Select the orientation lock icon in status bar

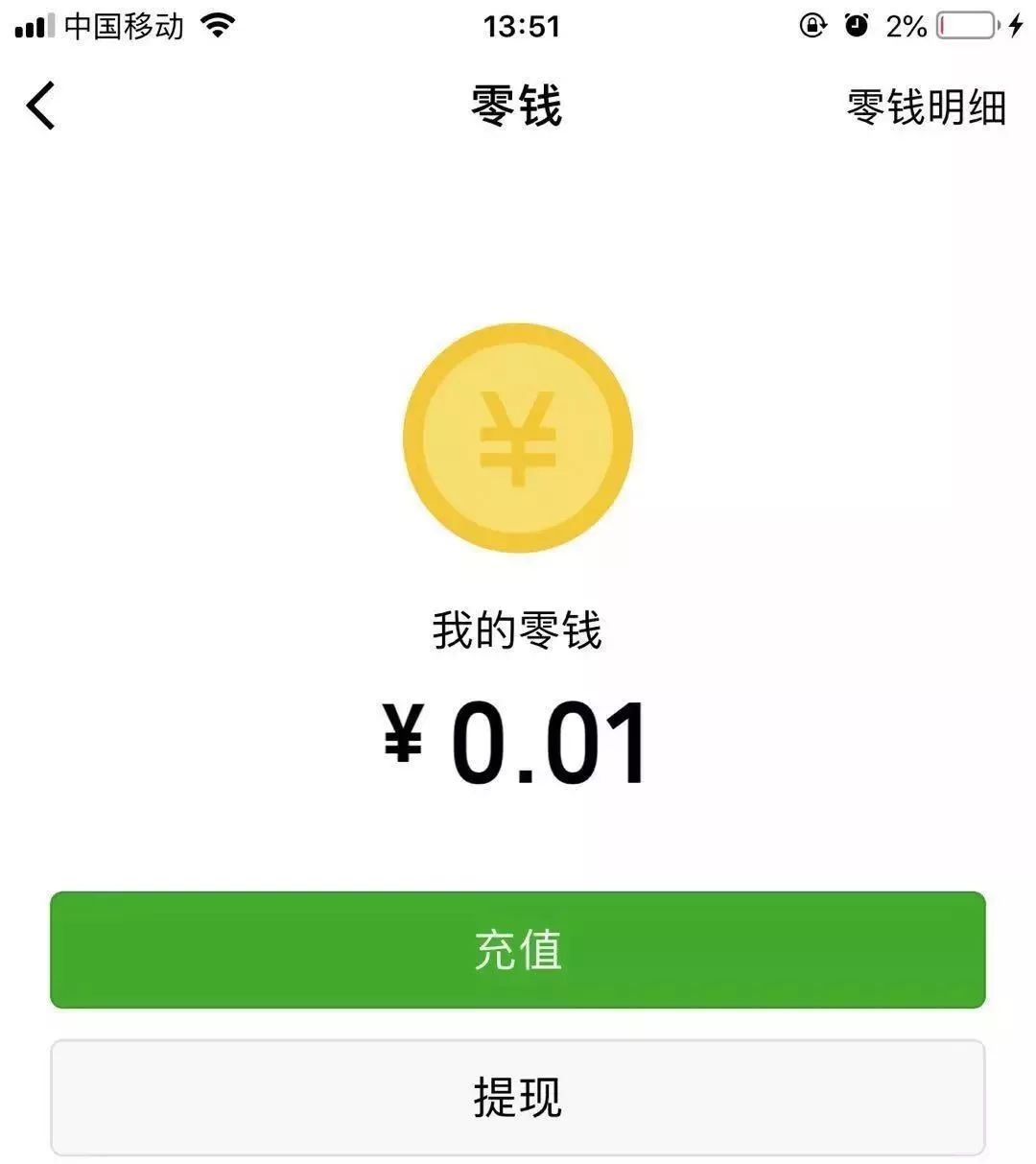point(811,24)
